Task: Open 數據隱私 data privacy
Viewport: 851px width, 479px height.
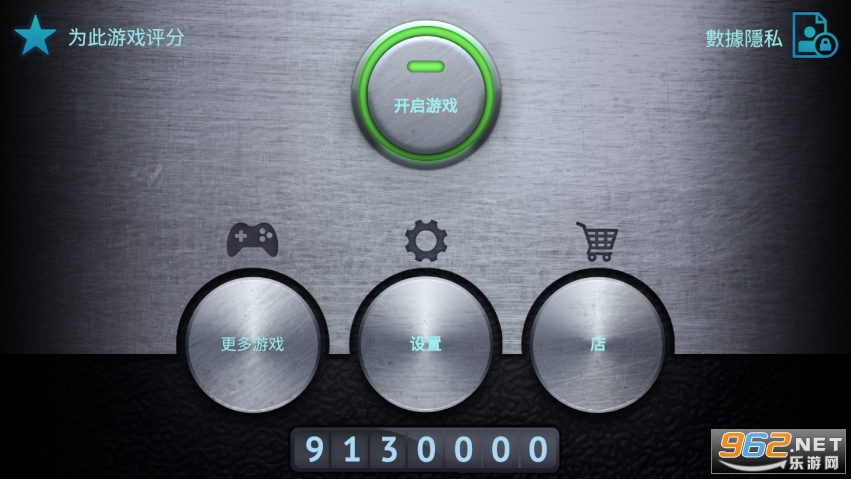Action: [x=812, y=36]
